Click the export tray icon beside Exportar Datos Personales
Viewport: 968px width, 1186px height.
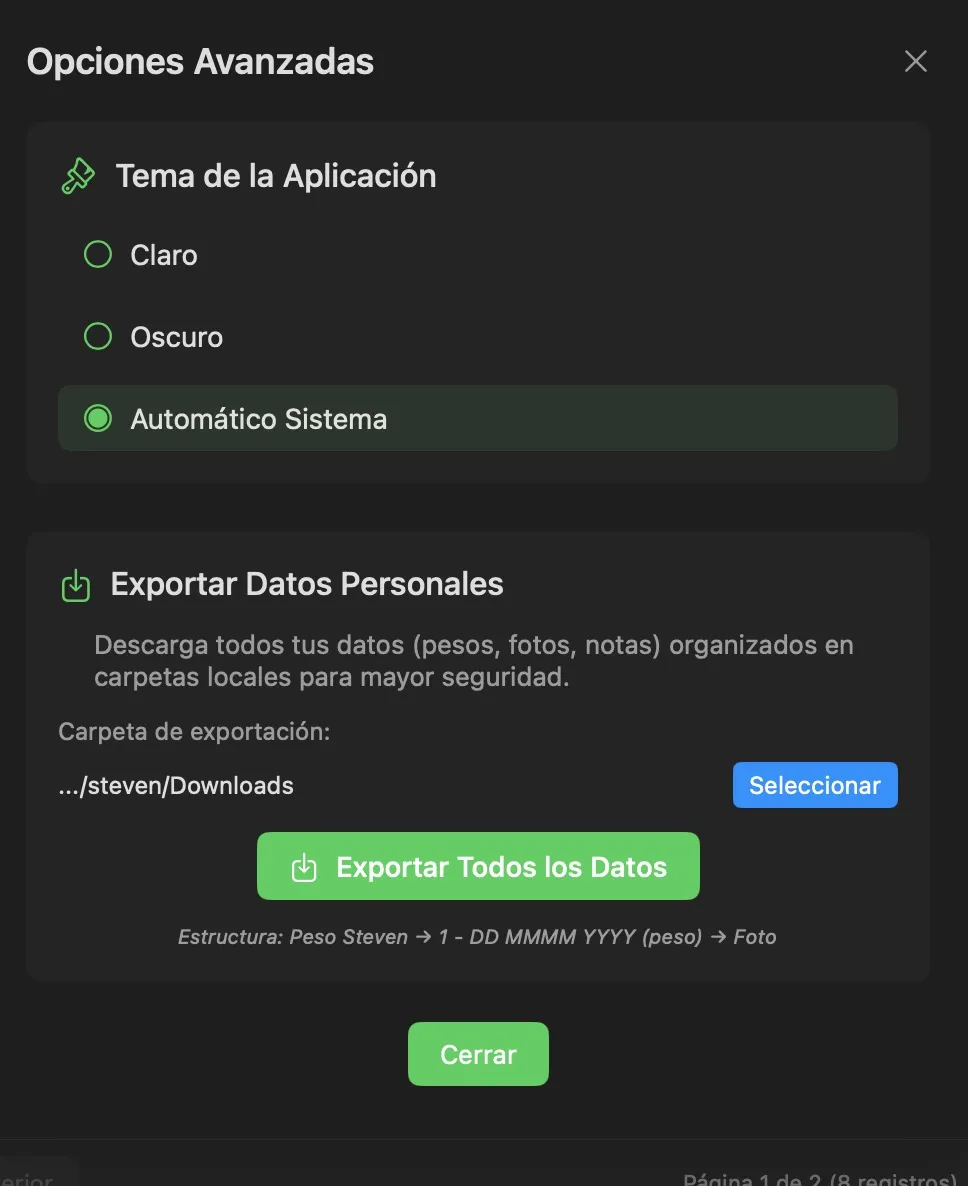pyautogui.click(x=75, y=585)
